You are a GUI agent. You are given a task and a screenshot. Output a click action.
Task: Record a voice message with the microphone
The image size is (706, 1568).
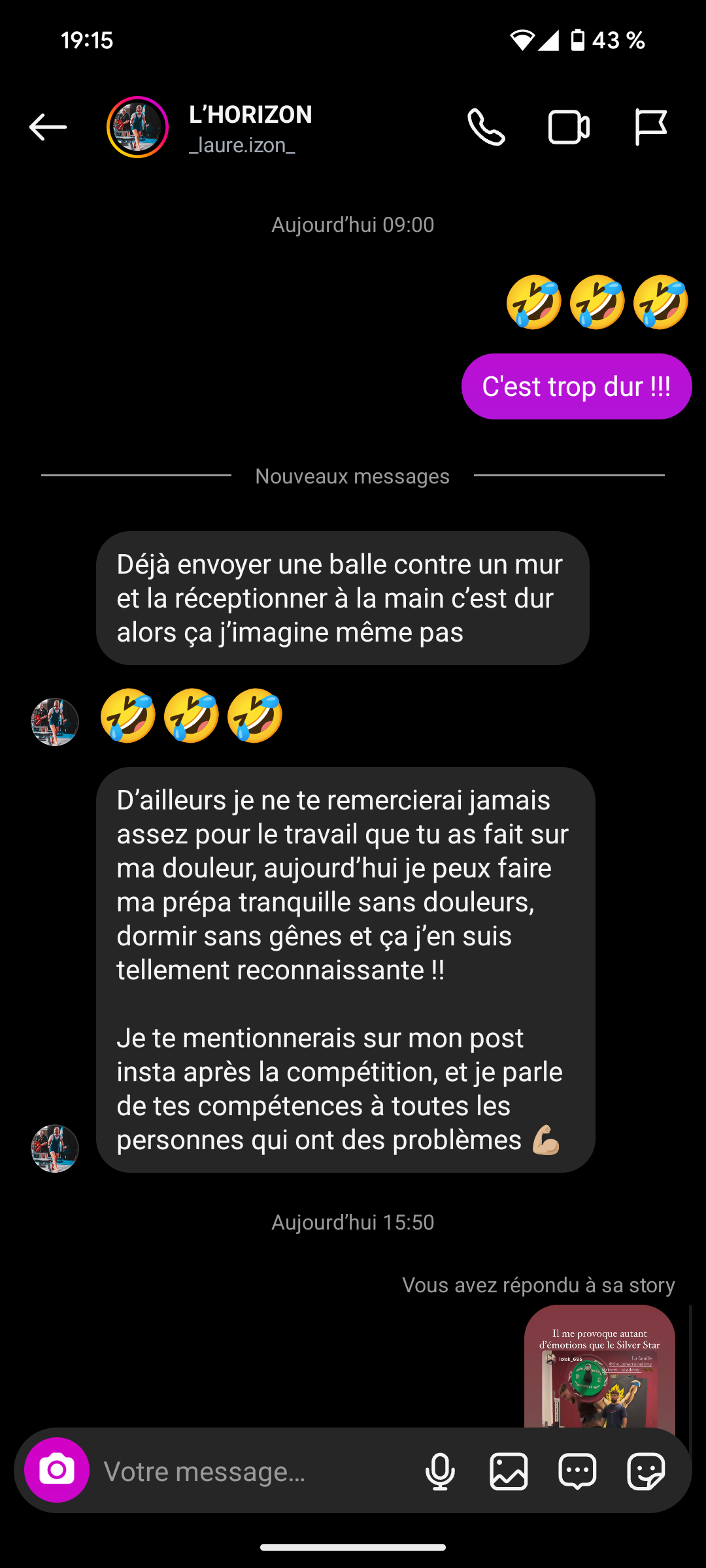[440, 1471]
